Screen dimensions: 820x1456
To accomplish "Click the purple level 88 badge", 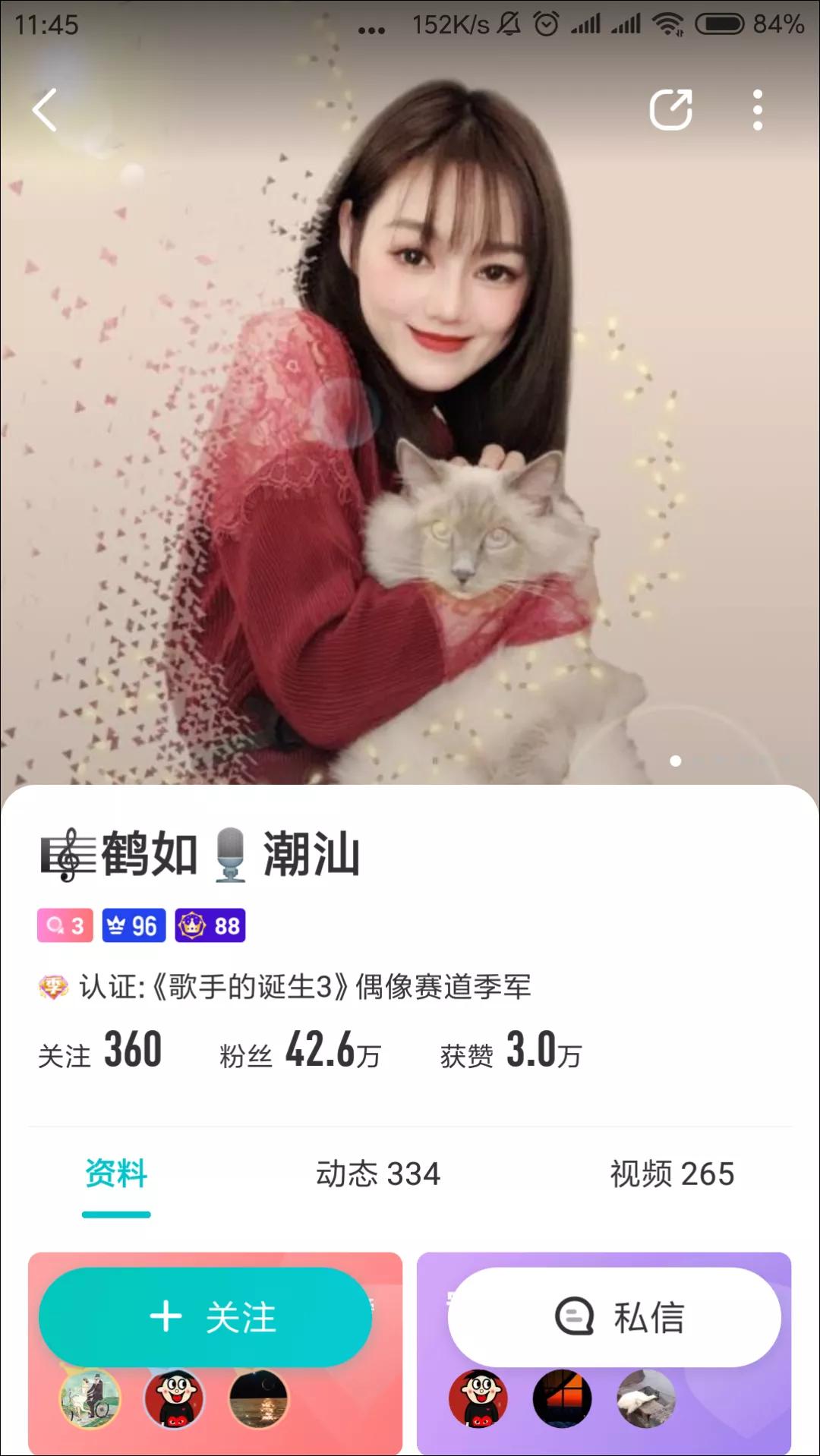I will [x=210, y=925].
